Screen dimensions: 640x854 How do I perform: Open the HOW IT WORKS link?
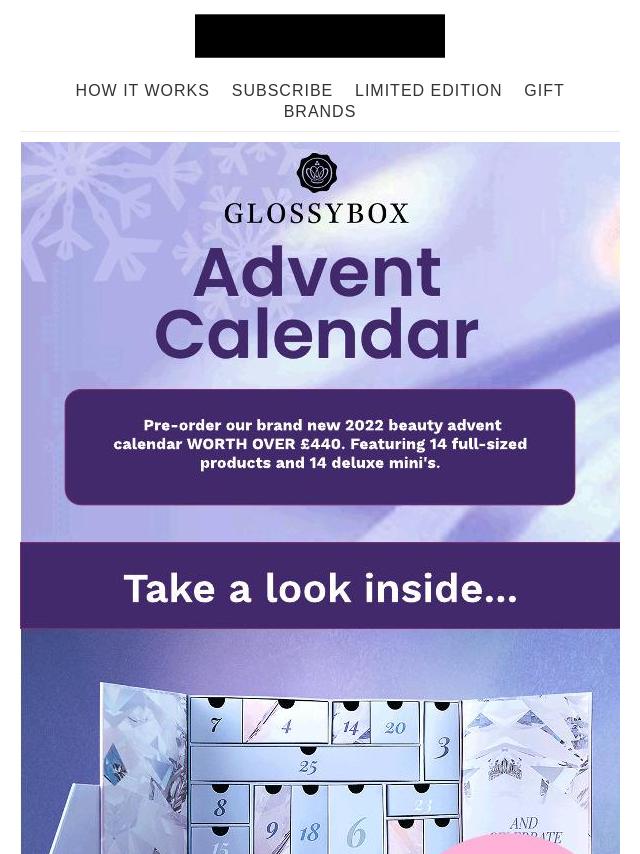click(142, 90)
